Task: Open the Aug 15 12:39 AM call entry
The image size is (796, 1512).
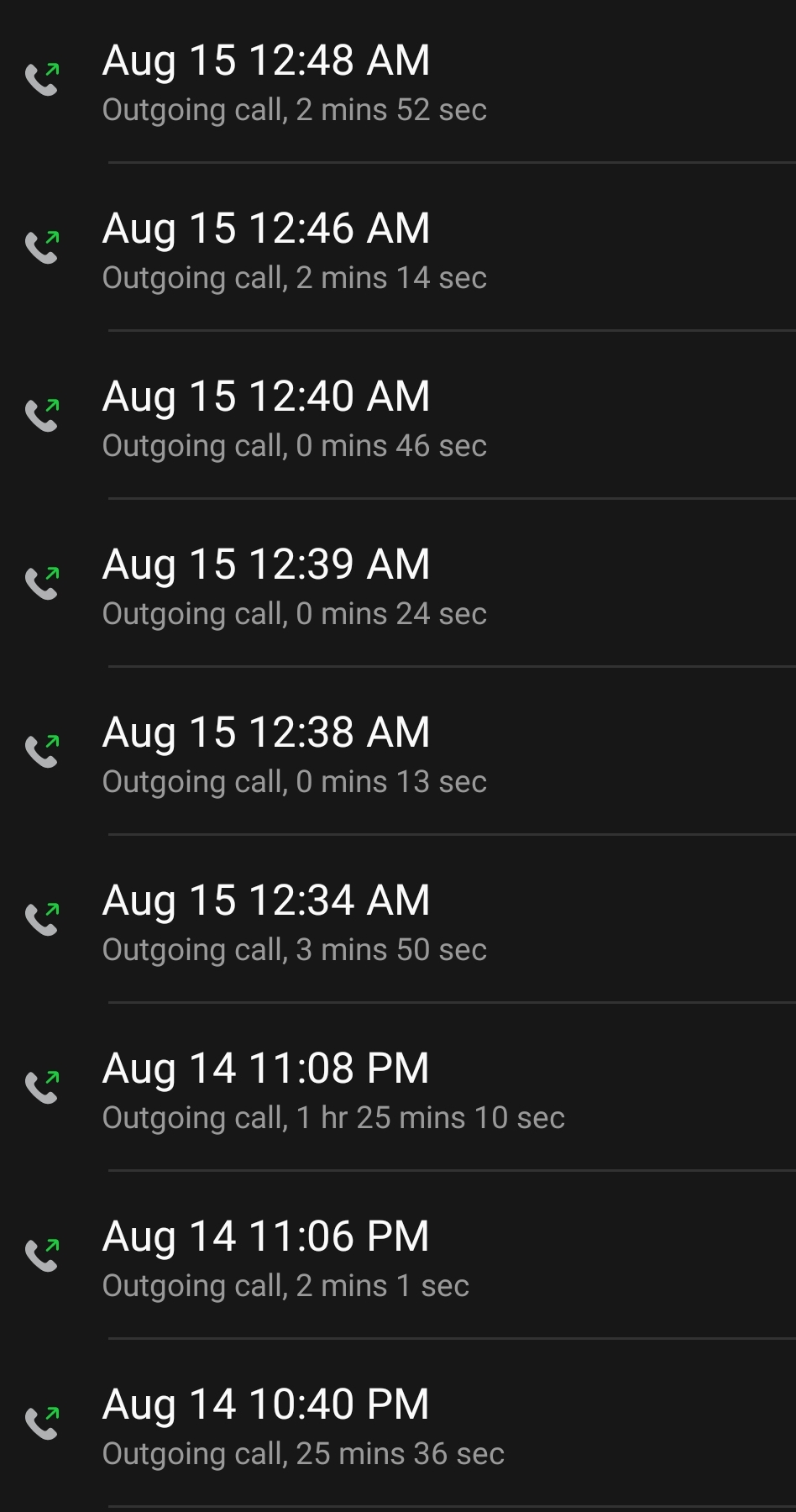Action: click(398, 583)
